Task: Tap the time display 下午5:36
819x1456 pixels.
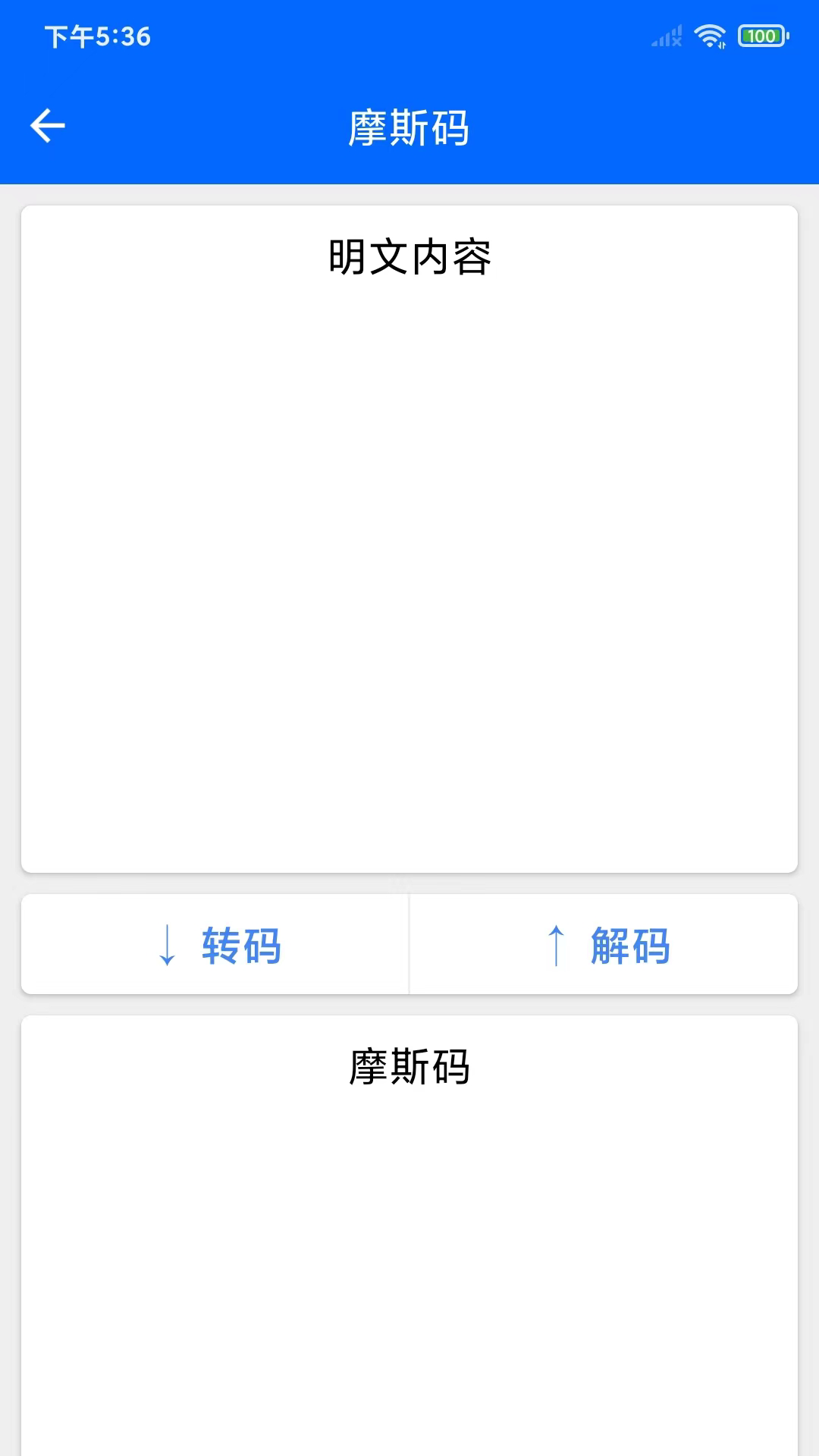Action: [x=99, y=34]
